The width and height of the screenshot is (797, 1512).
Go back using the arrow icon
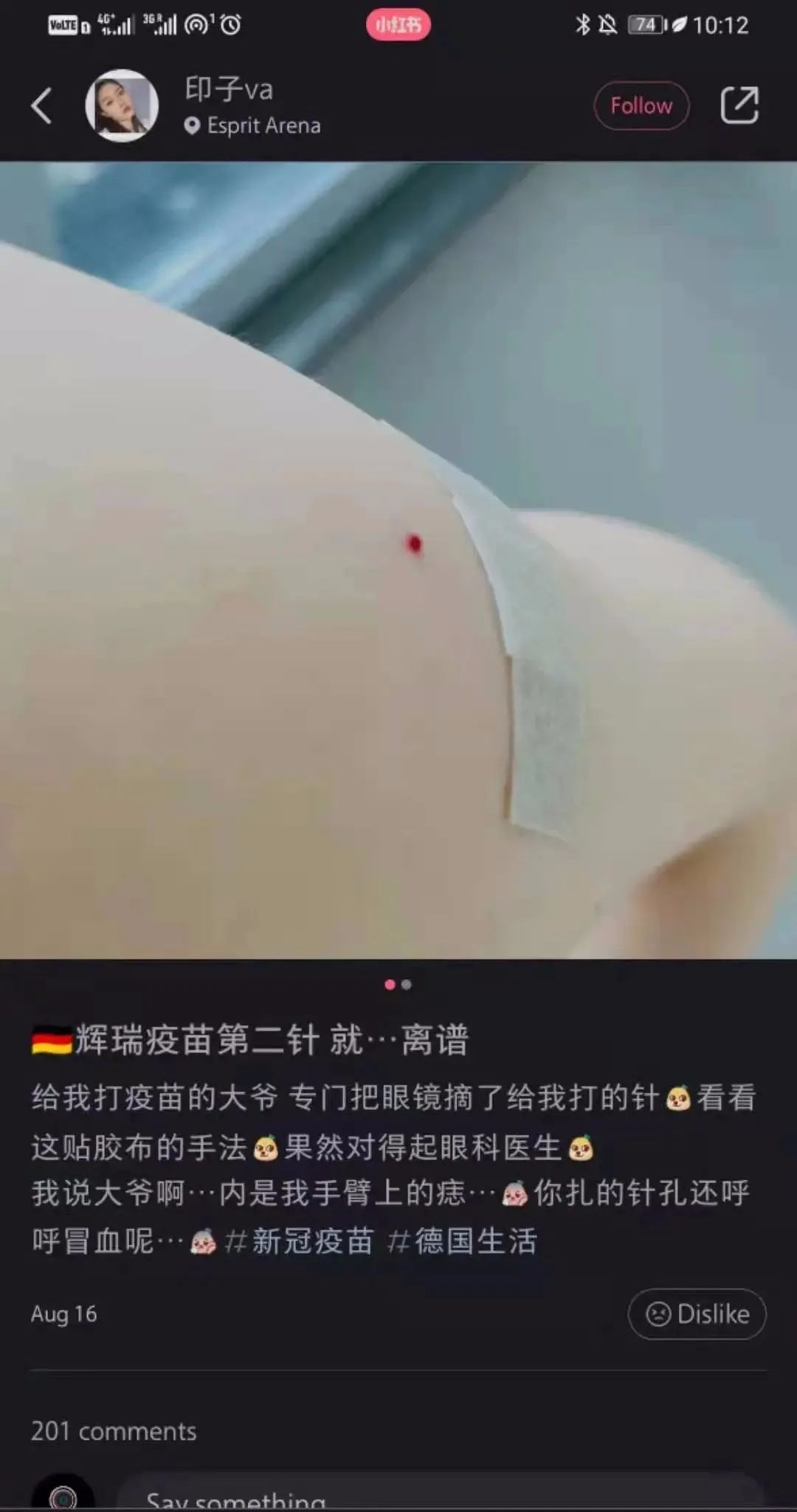click(42, 105)
